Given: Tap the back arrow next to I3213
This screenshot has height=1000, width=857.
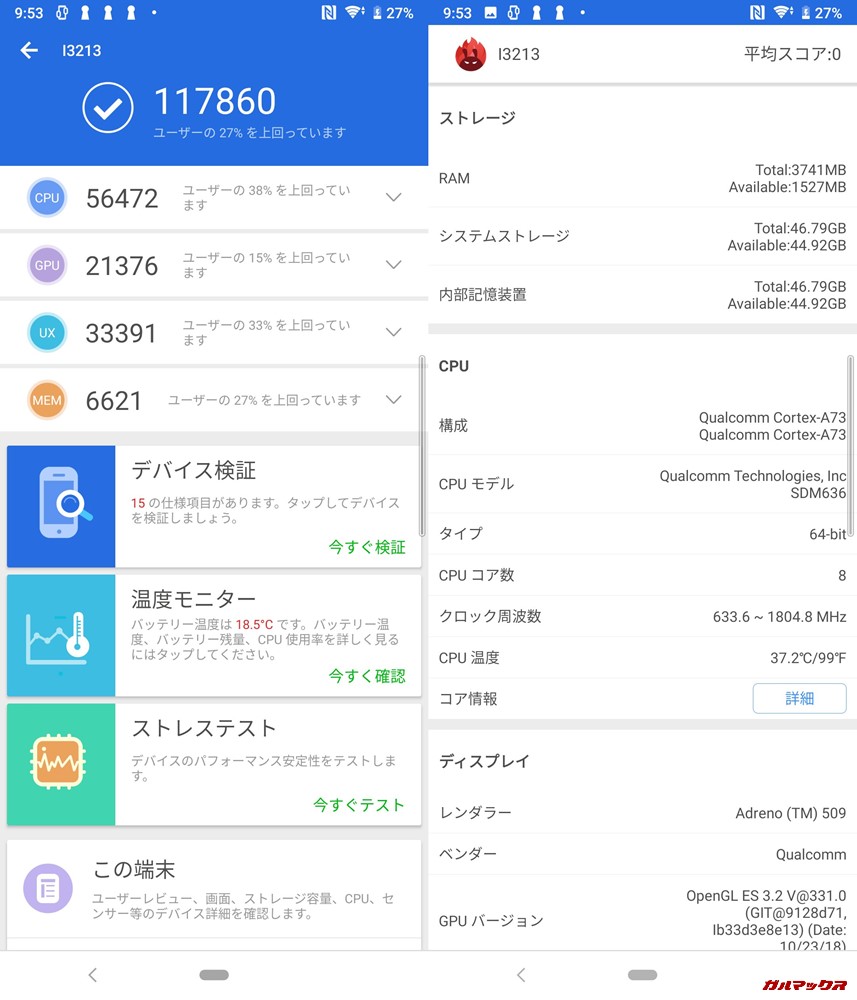Looking at the screenshot, I should (30, 50).
